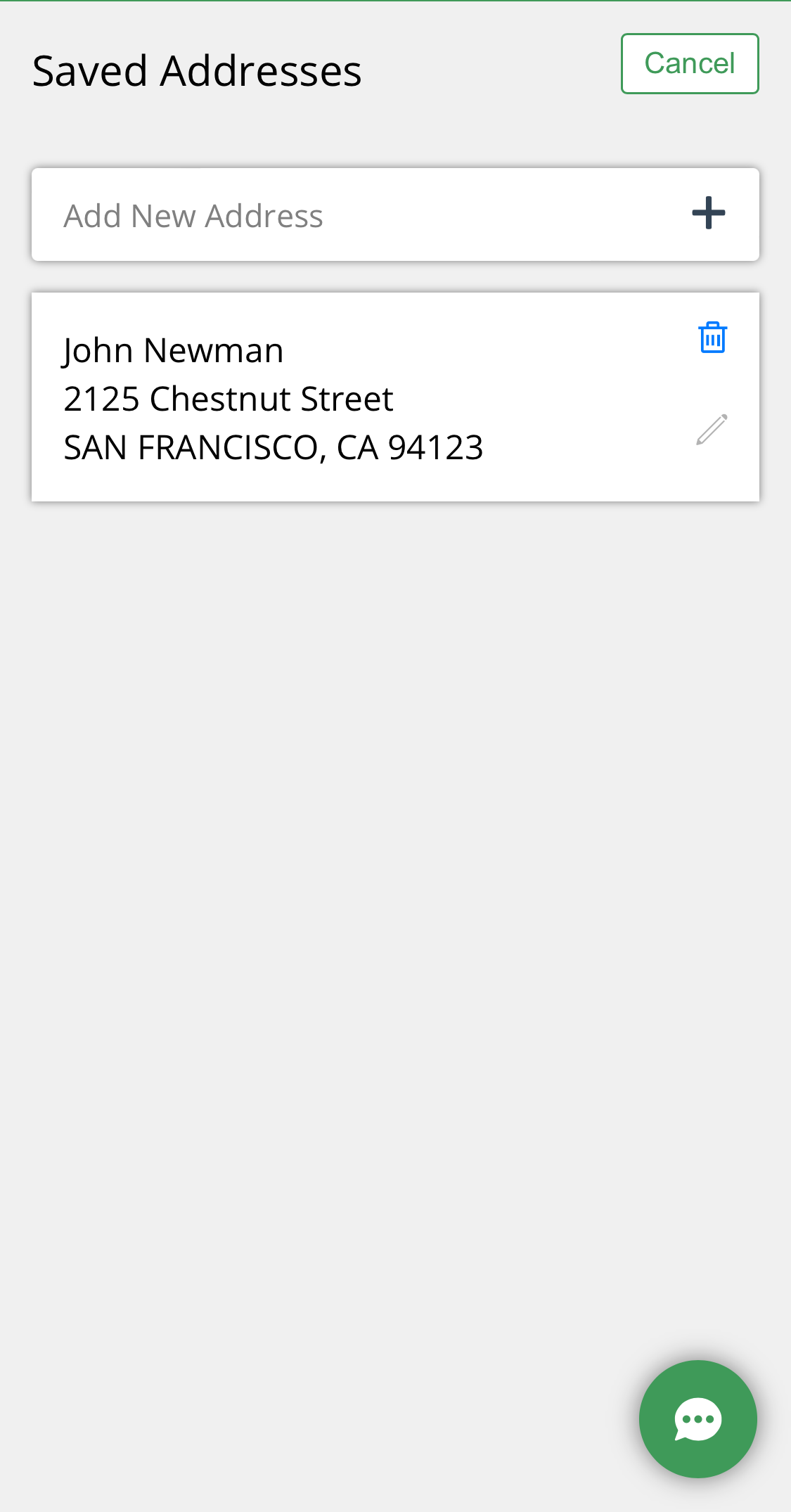This screenshot has width=791, height=1512.
Task: Click John Newman's name on the card
Action: (x=173, y=349)
